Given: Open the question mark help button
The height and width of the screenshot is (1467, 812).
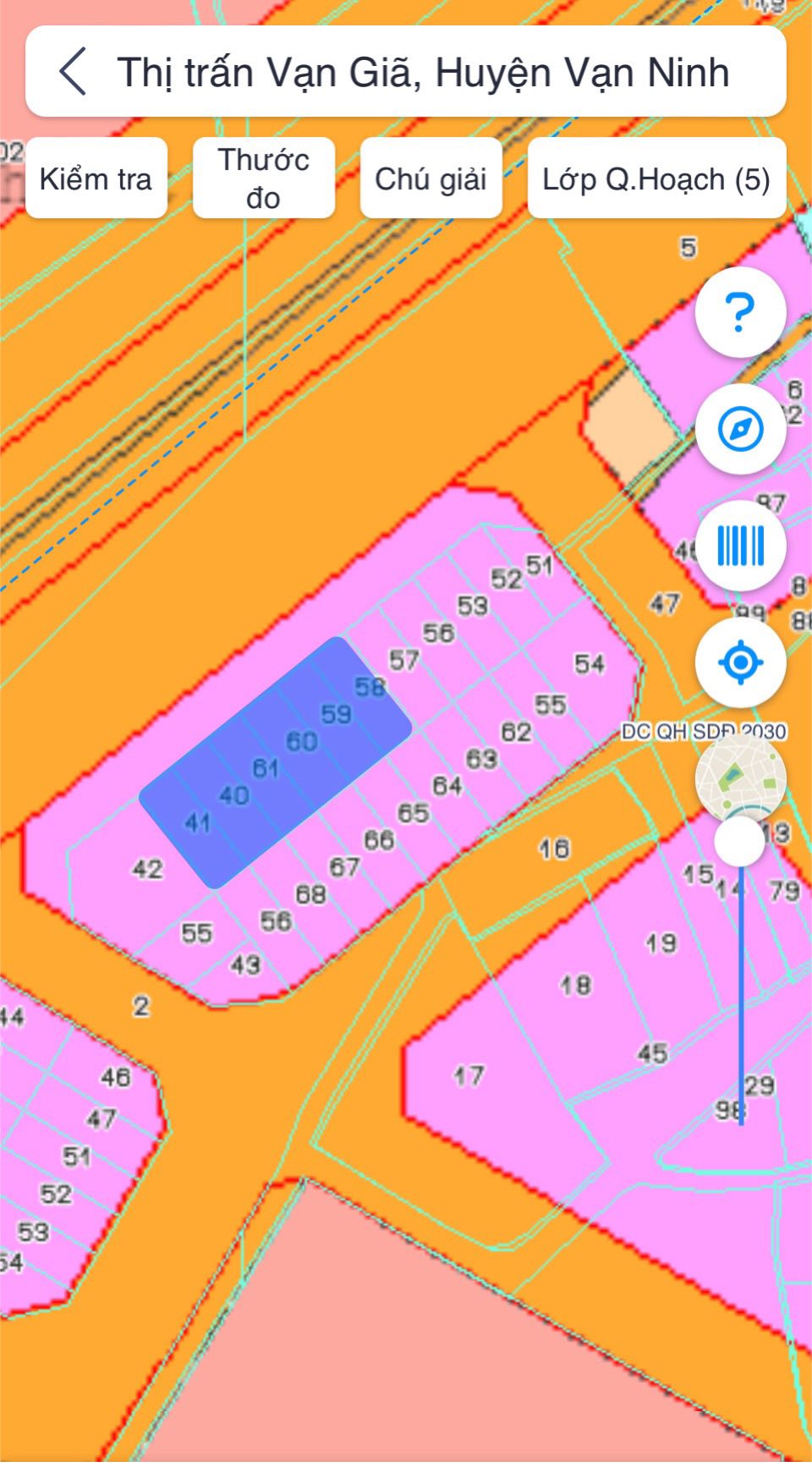Looking at the screenshot, I should point(740,312).
